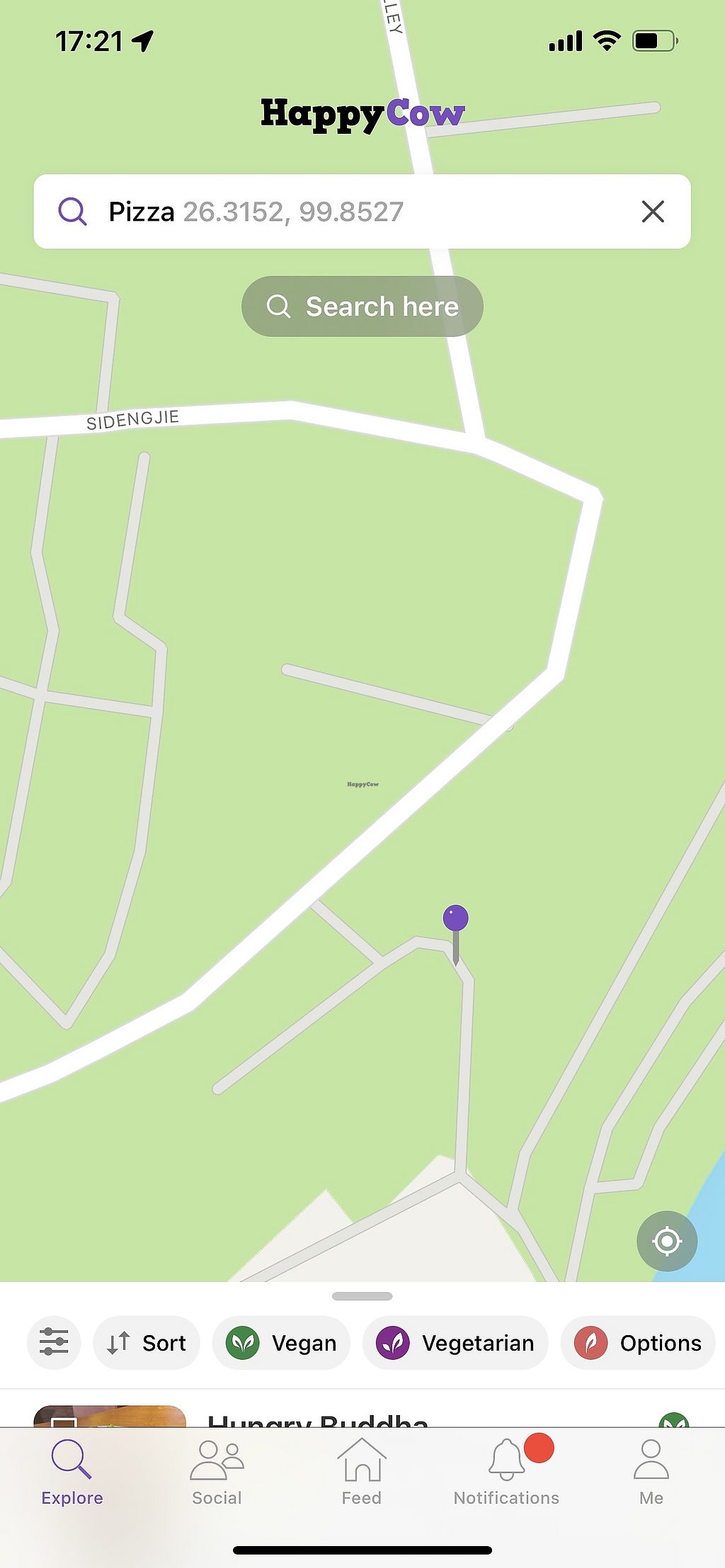Viewport: 725px width, 1568px height.
Task: Apply the Vegetarian filter chip
Action: (455, 1342)
